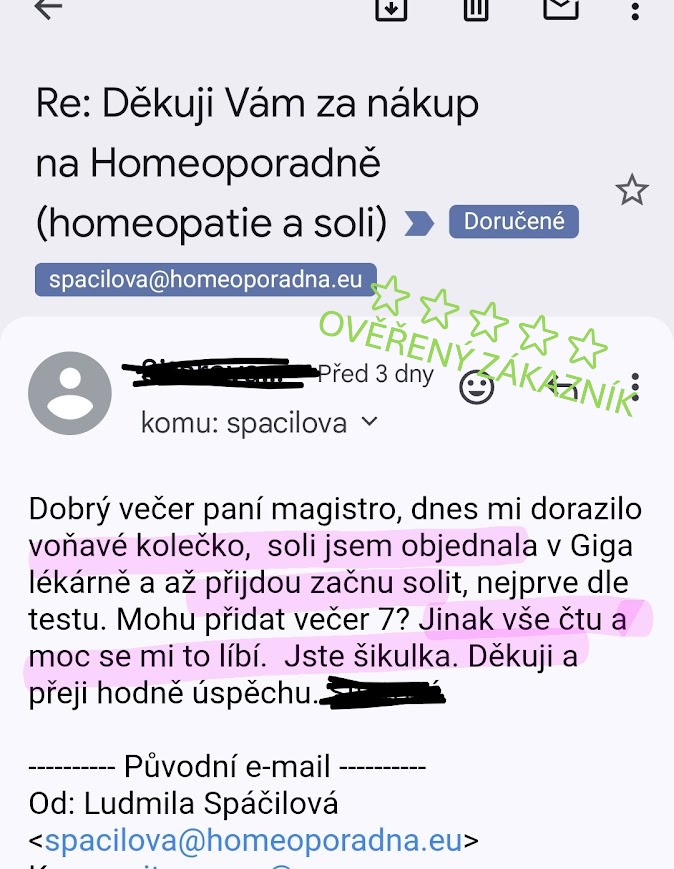Go back to the inbox
Screen dimensions: 674x869
[47, 8]
